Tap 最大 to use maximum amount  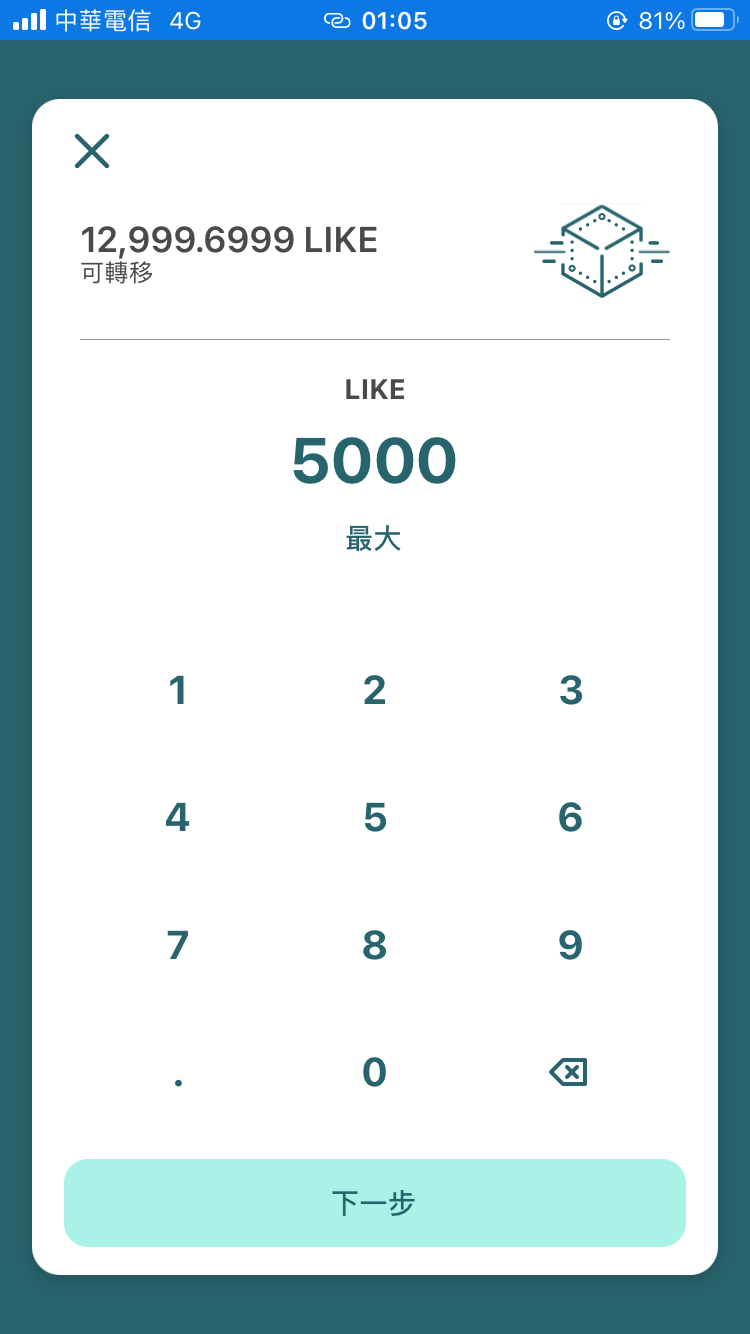[x=374, y=539]
